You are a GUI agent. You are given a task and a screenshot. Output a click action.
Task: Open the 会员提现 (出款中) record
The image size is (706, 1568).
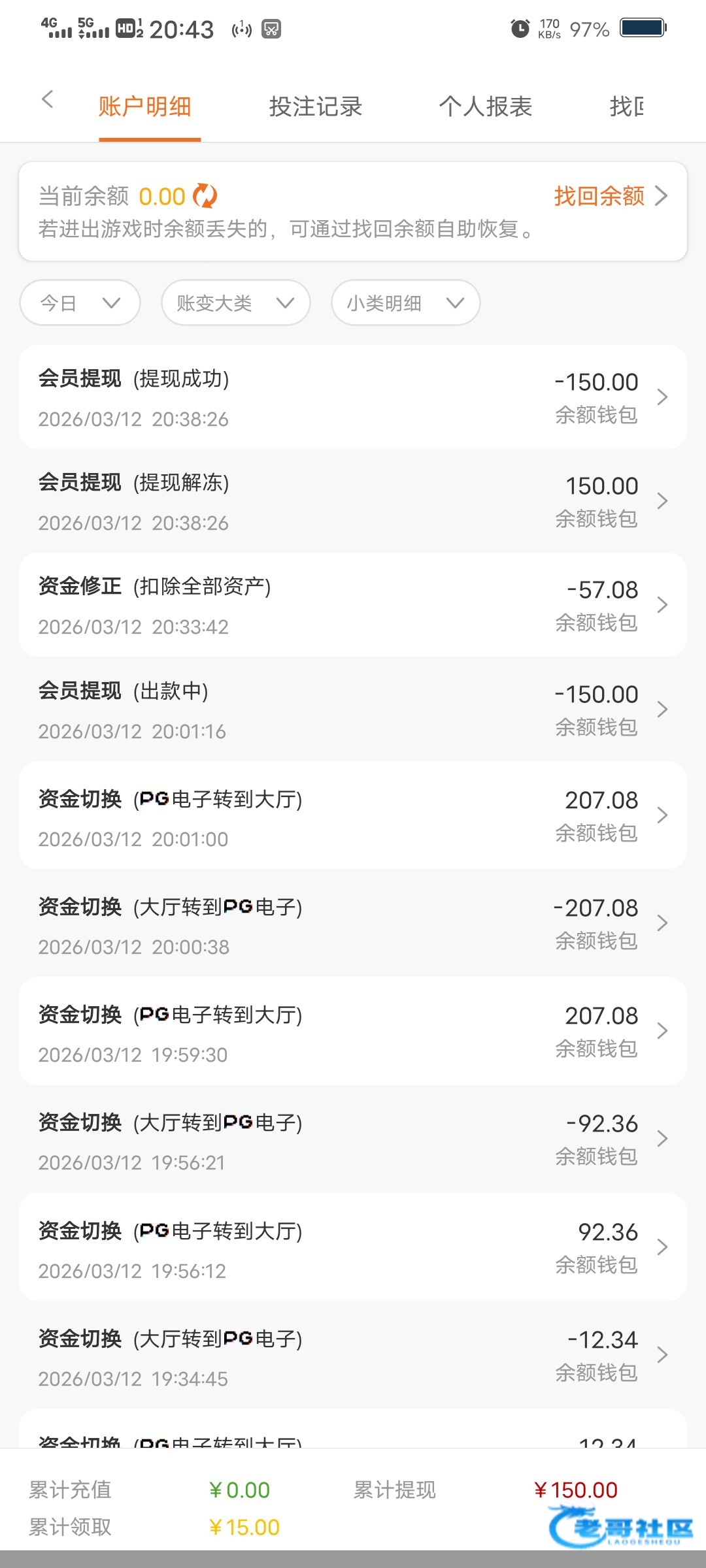[x=353, y=710]
